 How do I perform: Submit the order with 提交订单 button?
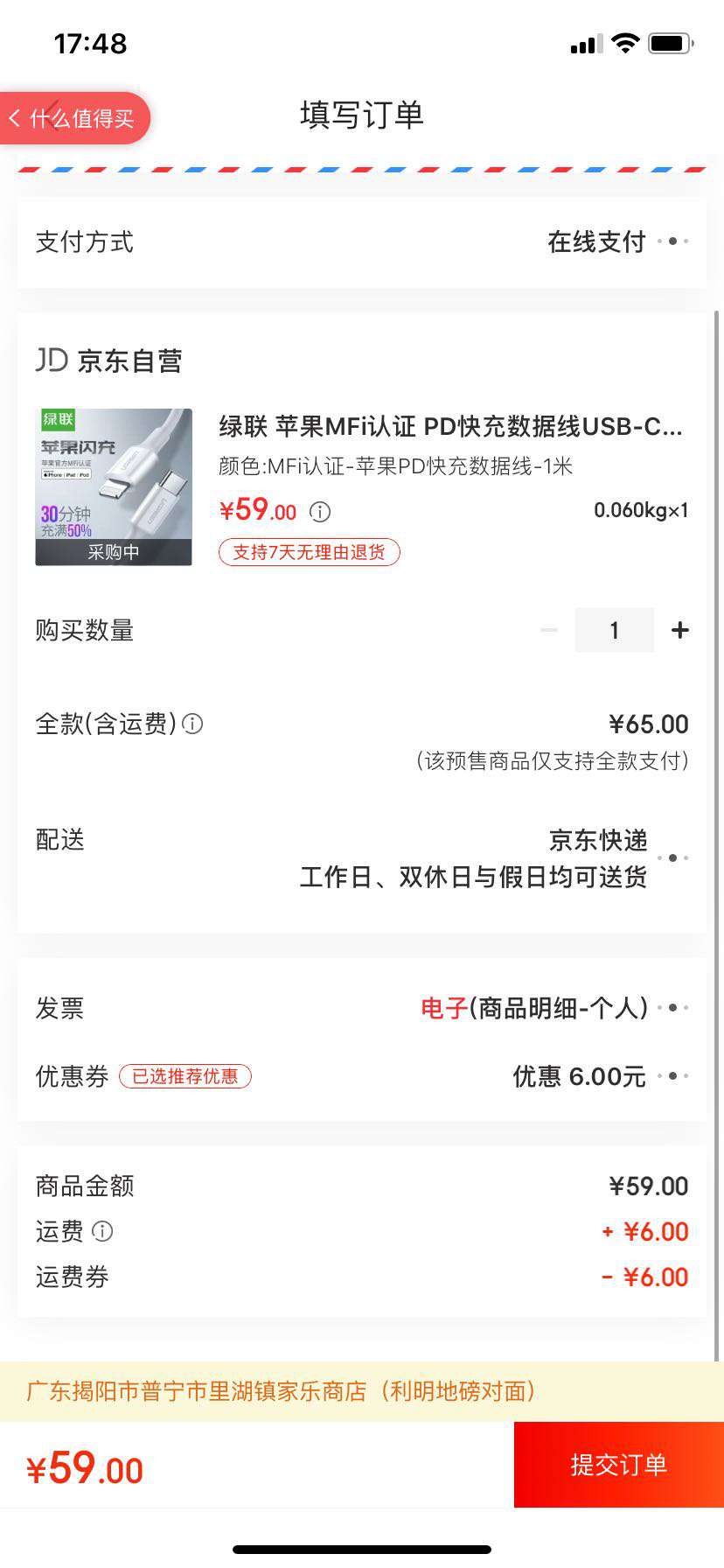(x=618, y=1464)
